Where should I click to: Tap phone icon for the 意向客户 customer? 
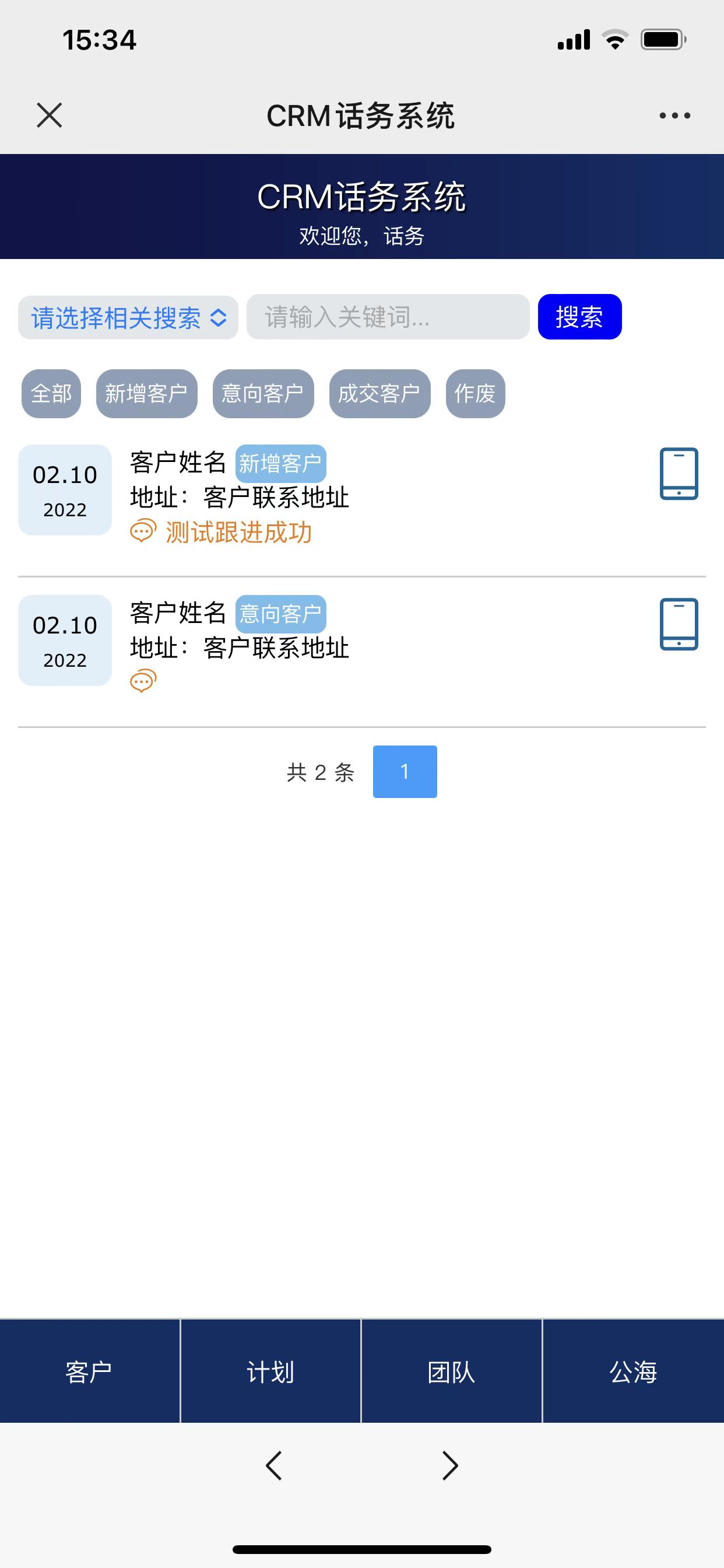(x=679, y=625)
